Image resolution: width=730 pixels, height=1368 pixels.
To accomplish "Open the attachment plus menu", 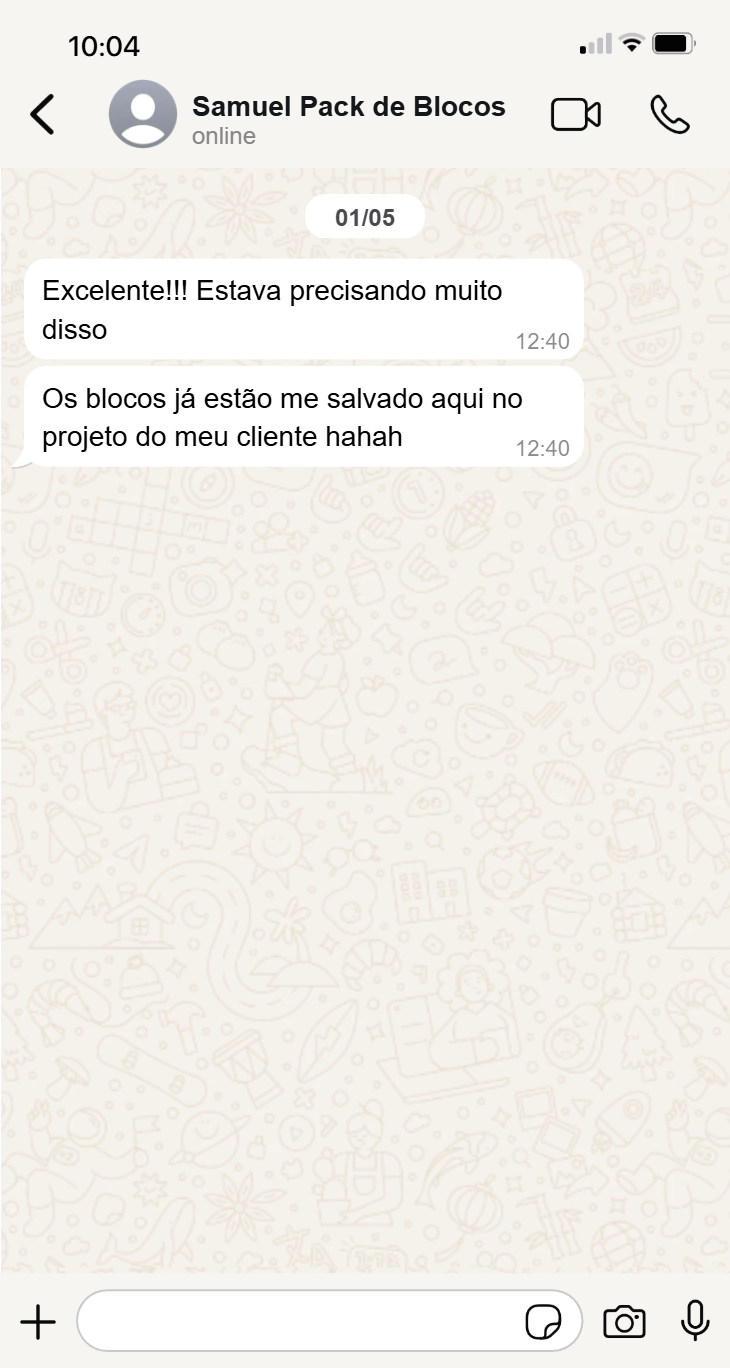I will click(38, 1322).
